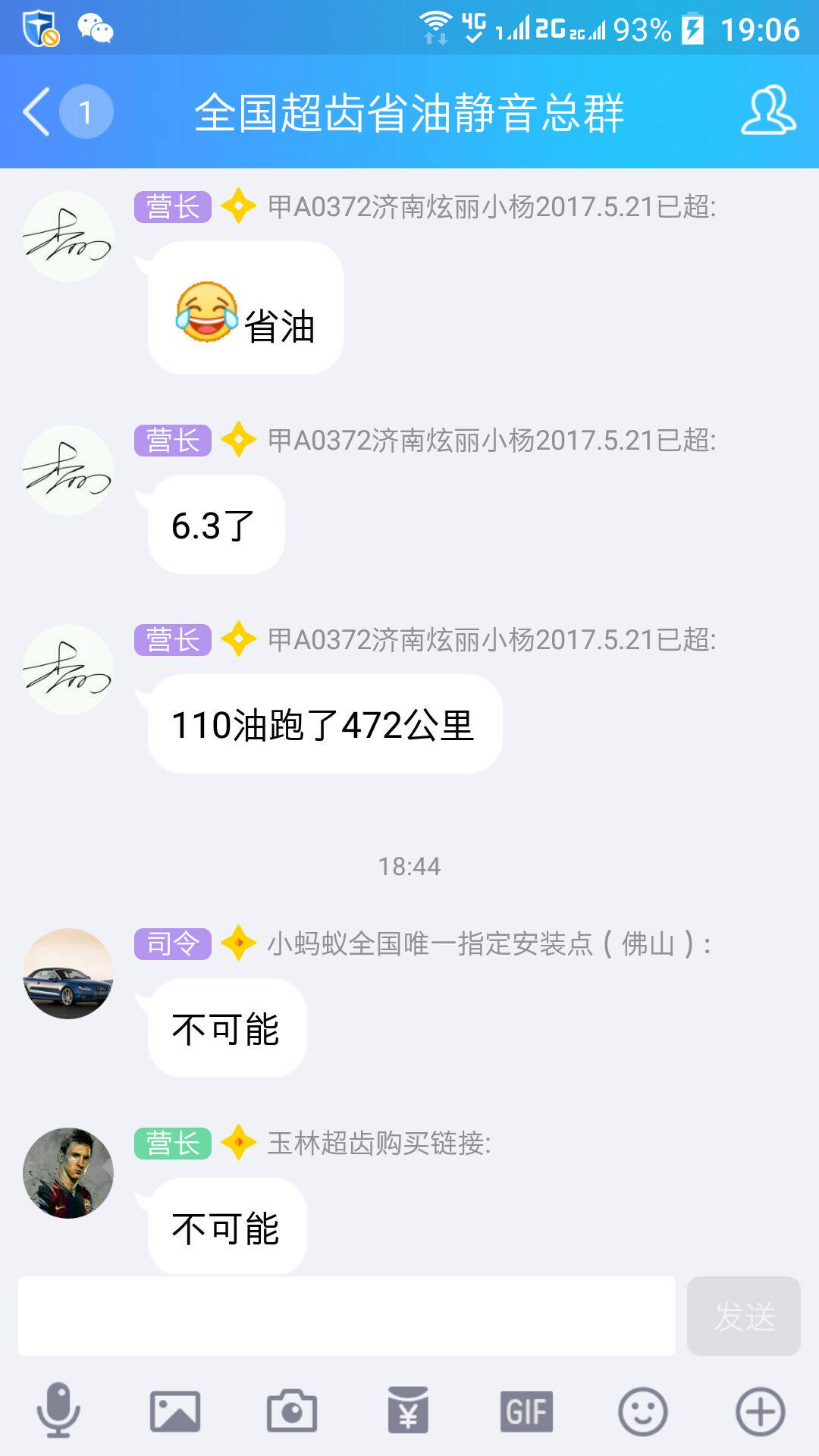819x1456 pixels.
Task: Open the image gallery picker
Action: pos(175,1411)
